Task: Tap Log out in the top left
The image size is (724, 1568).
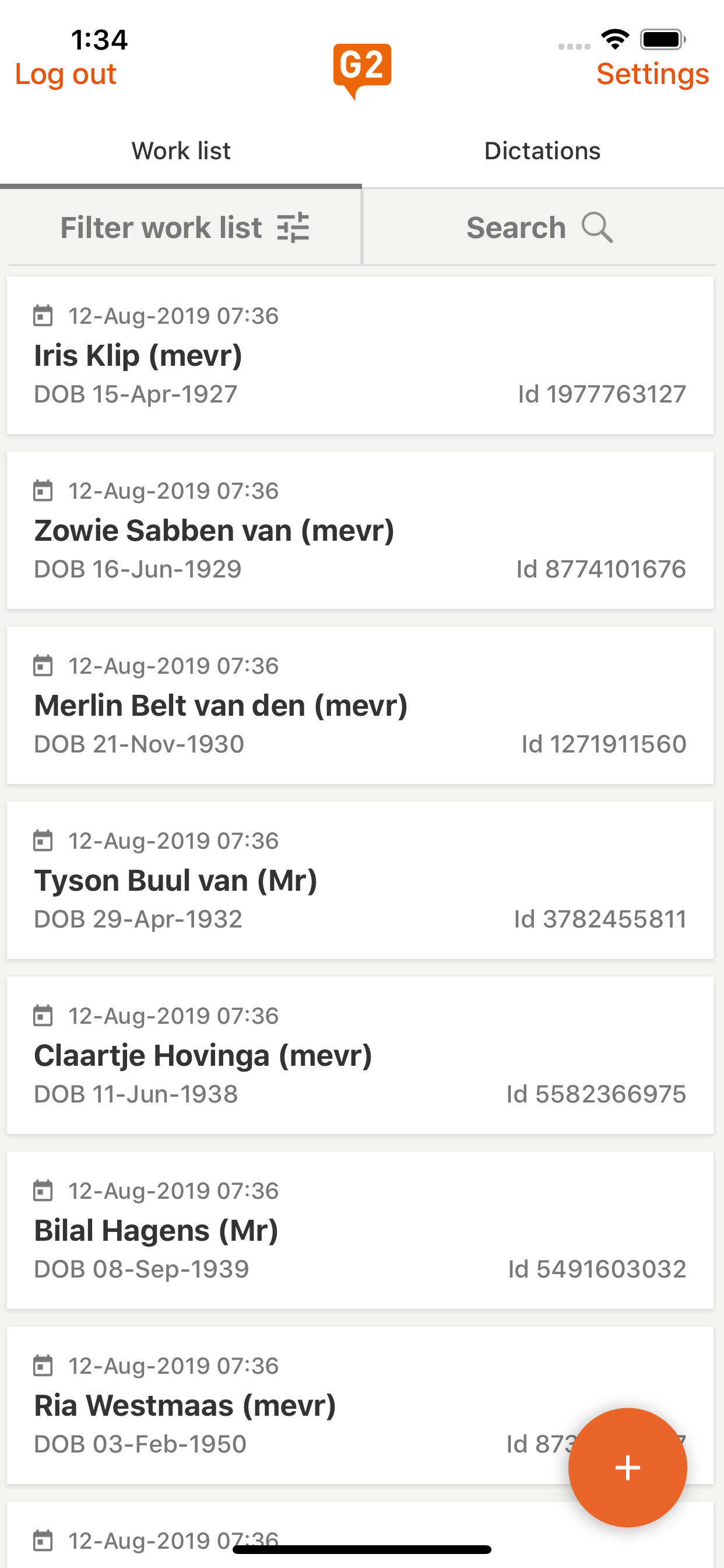Action: (65, 73)
